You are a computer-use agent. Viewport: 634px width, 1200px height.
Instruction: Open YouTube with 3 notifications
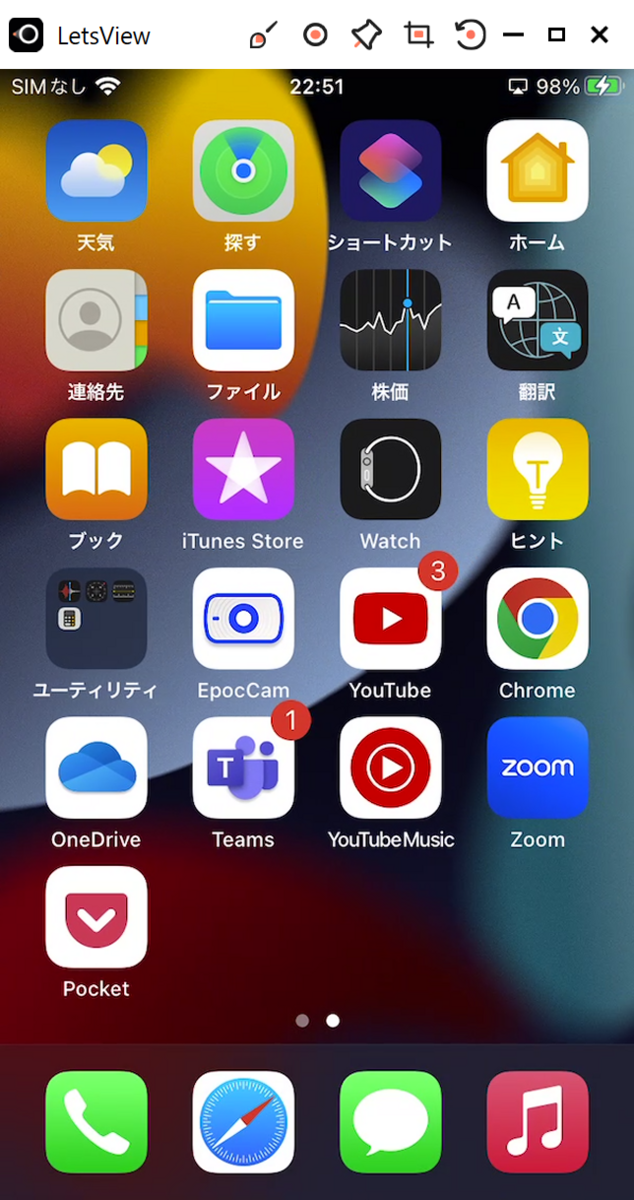click(390, 618)
